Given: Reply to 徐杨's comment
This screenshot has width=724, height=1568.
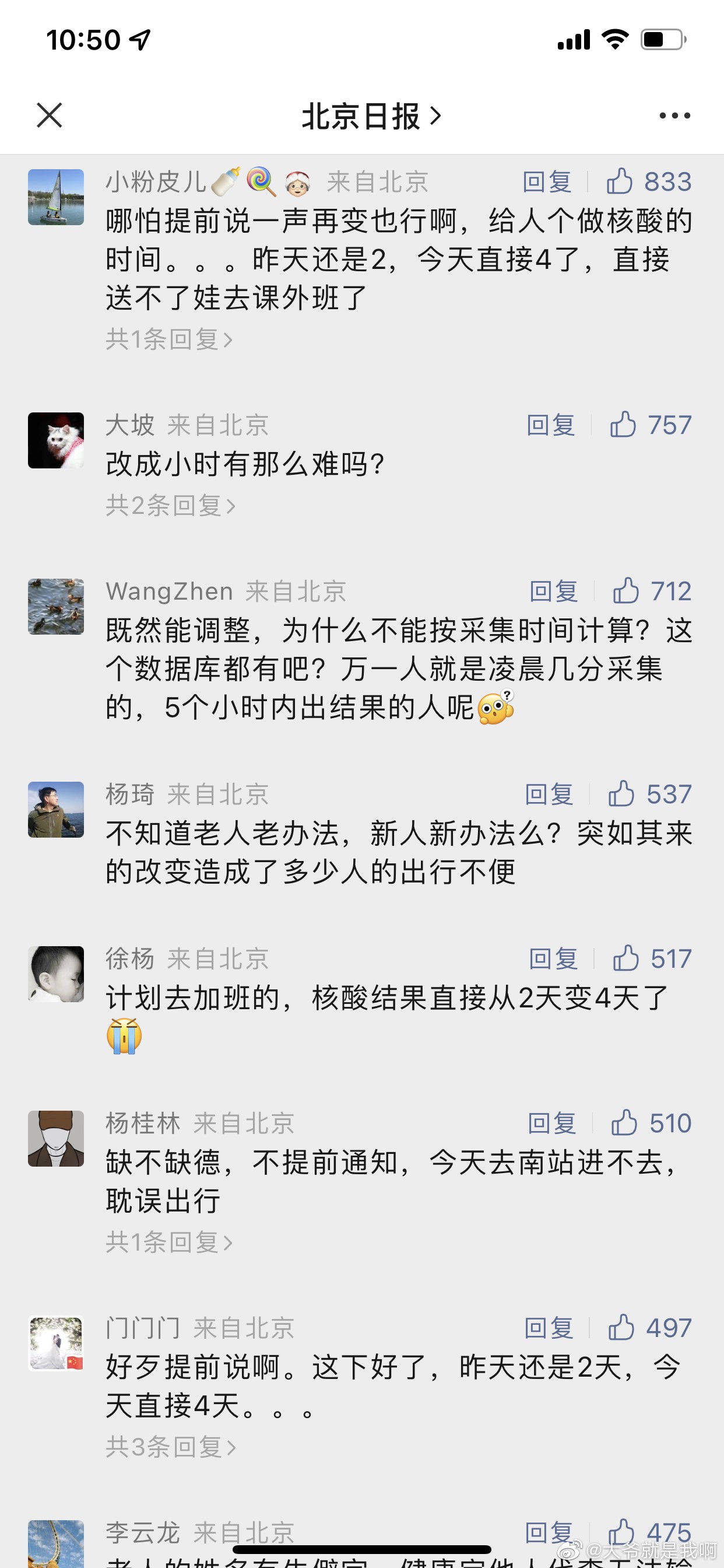Looking at the screenshot, I should coord(554,958).
